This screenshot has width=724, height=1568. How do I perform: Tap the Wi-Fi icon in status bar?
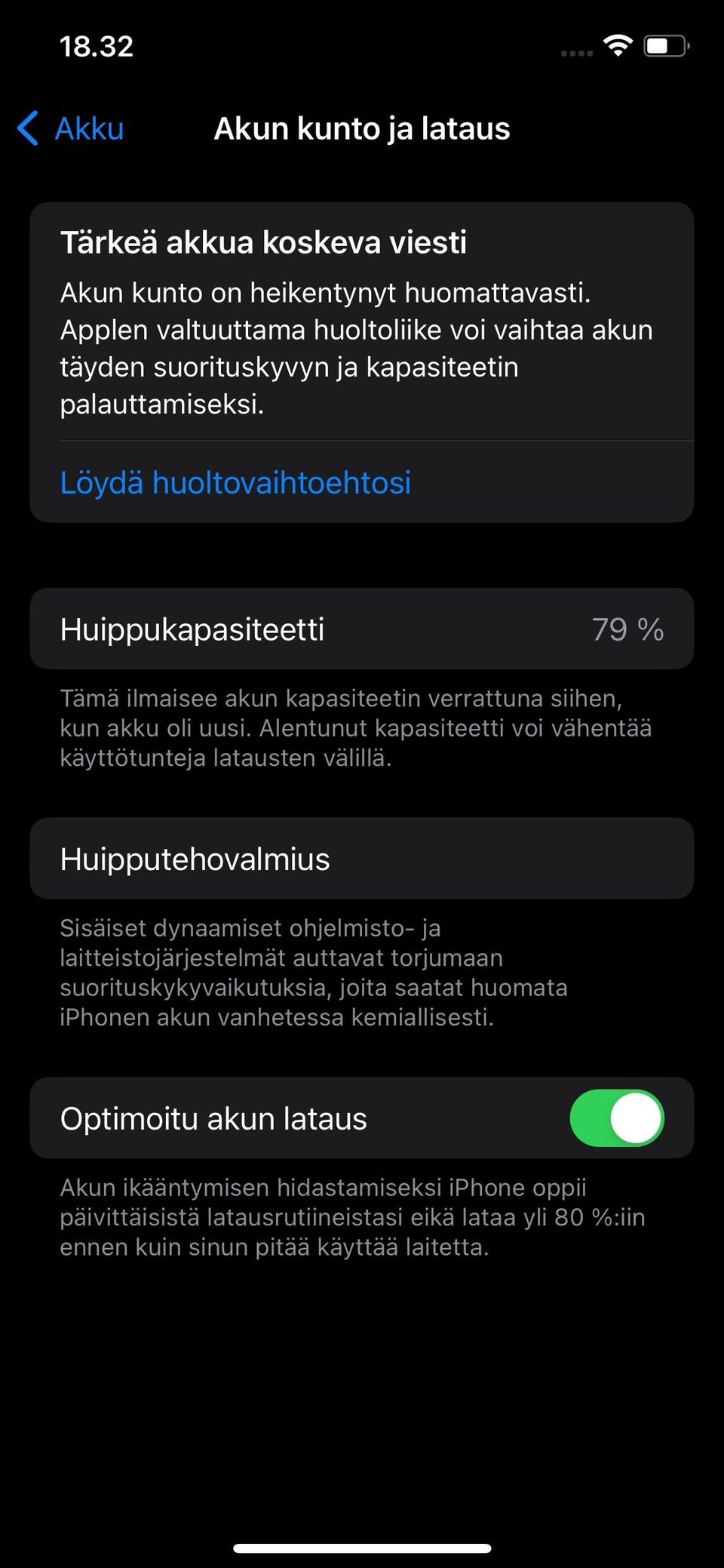tap(618, 46)
